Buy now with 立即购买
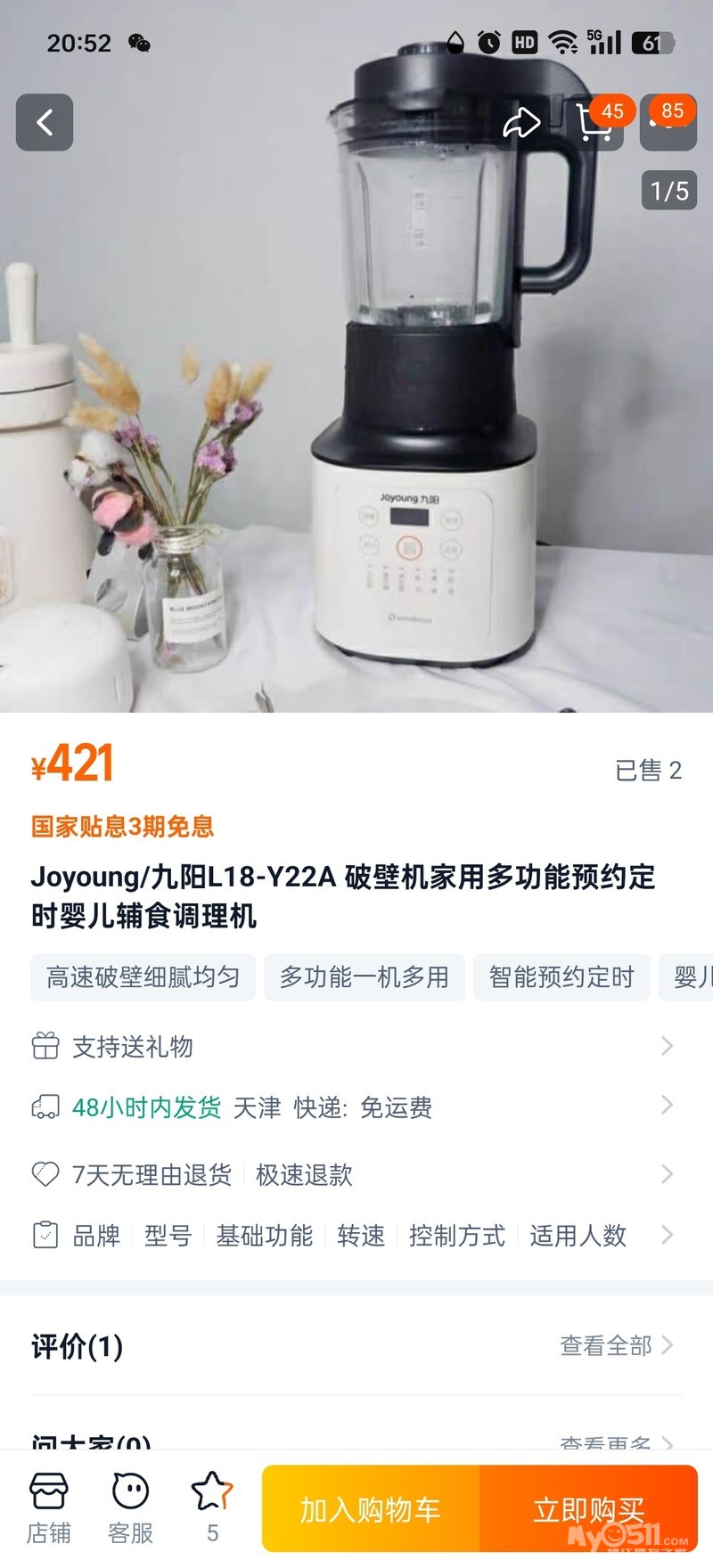This screenshot has height=1568, width=713. (x=588, y=1509)
